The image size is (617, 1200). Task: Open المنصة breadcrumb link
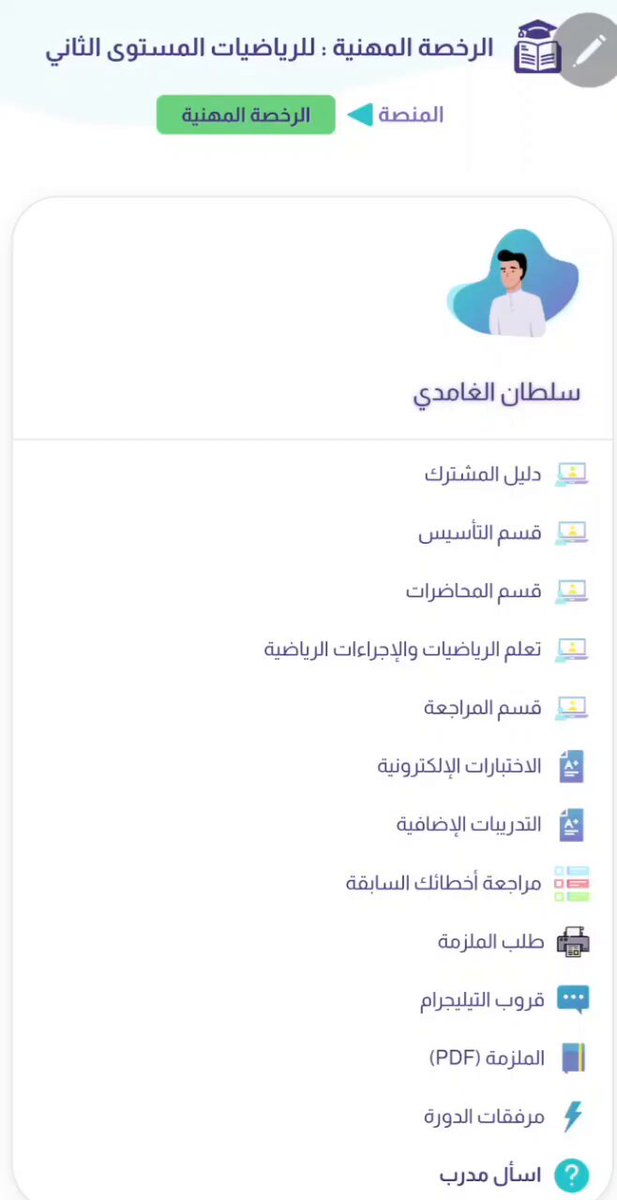410,115
